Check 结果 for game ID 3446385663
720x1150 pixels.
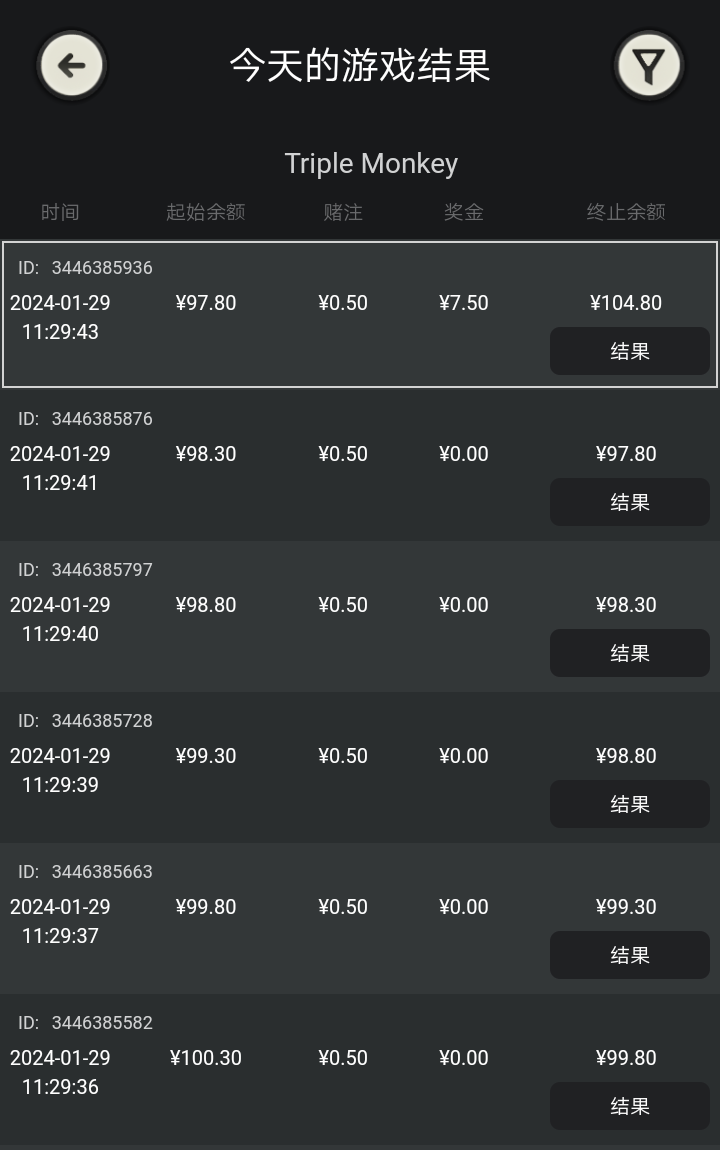coord(629,955)
